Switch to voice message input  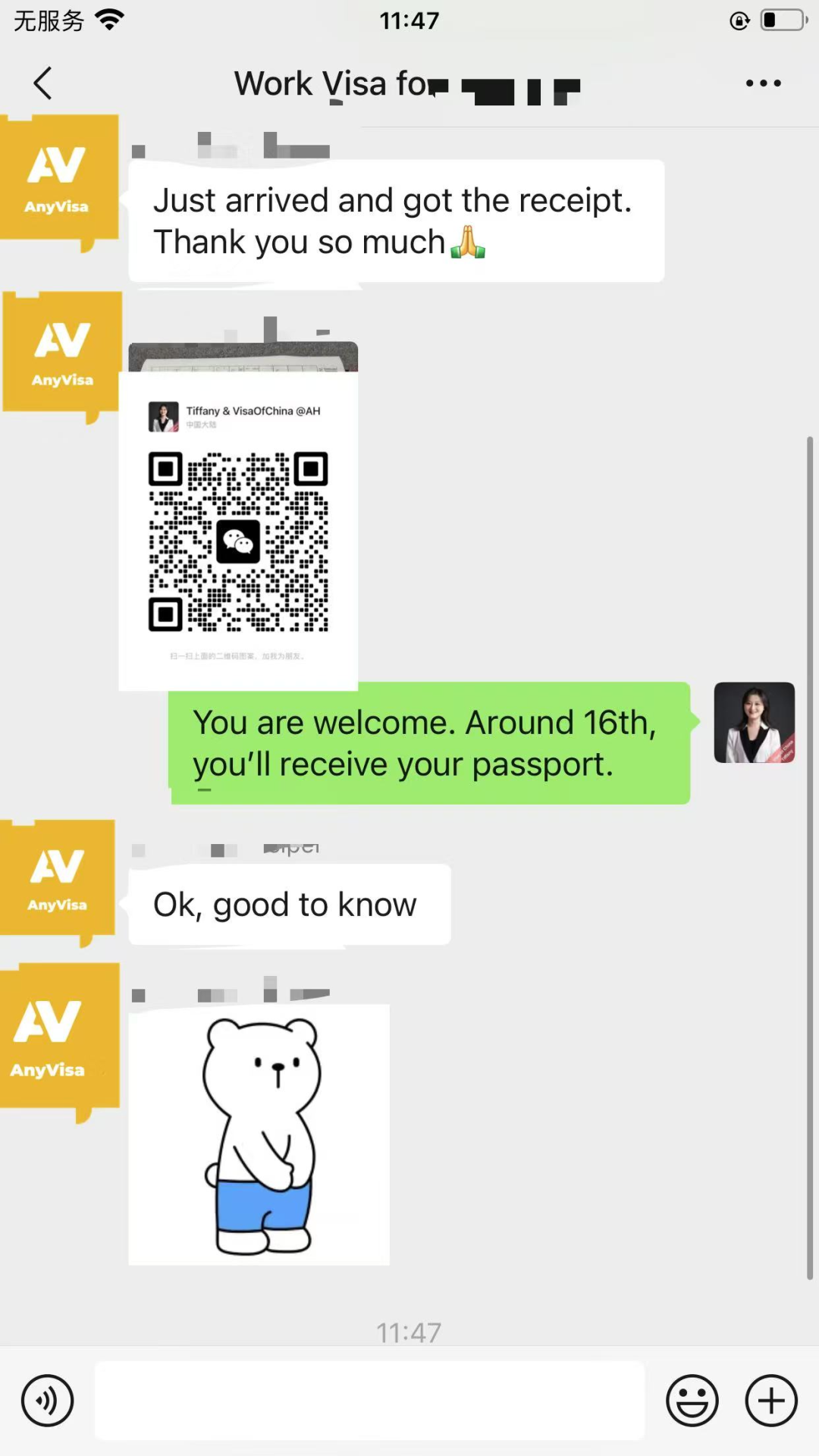pos(48,1401)
